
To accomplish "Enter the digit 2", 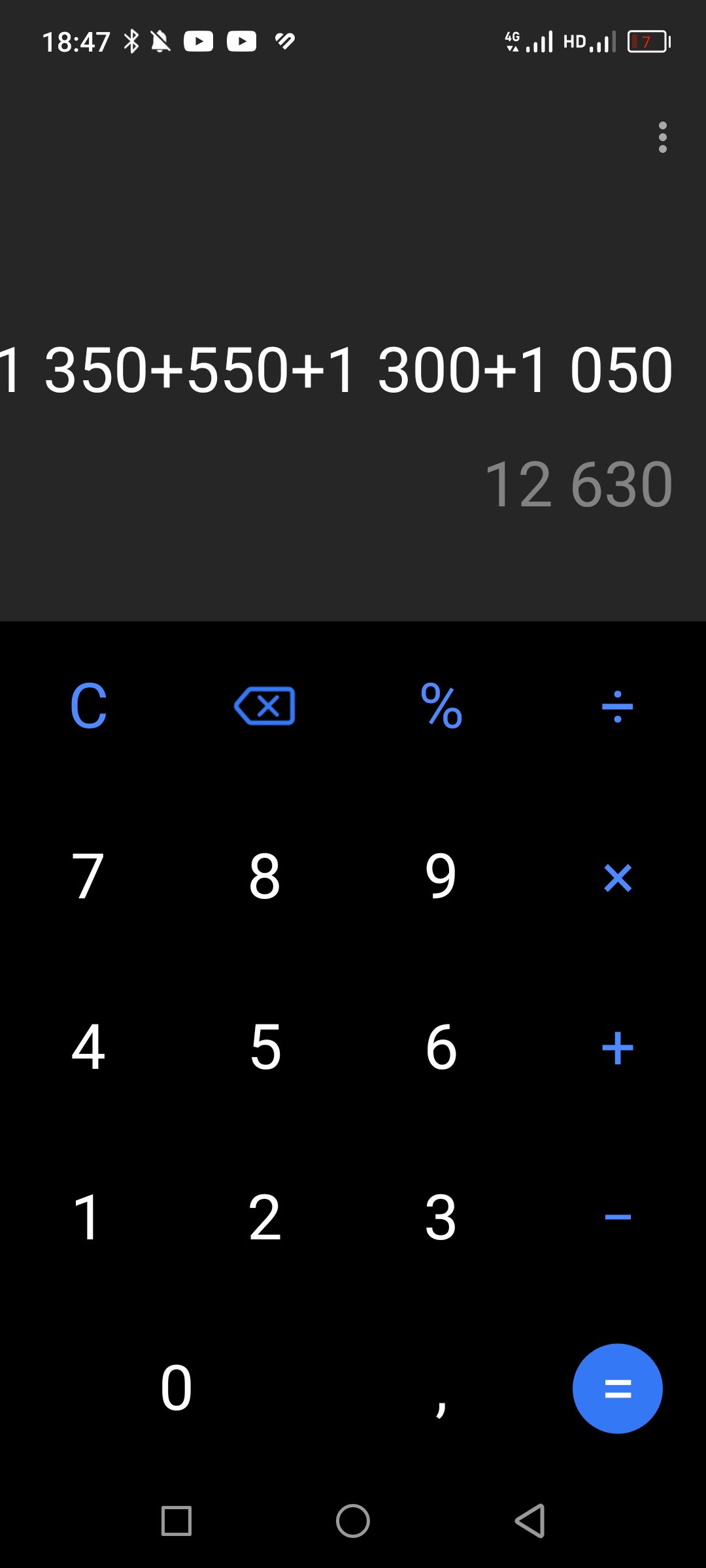I will pyautogui.click(x=265, y=1217).
